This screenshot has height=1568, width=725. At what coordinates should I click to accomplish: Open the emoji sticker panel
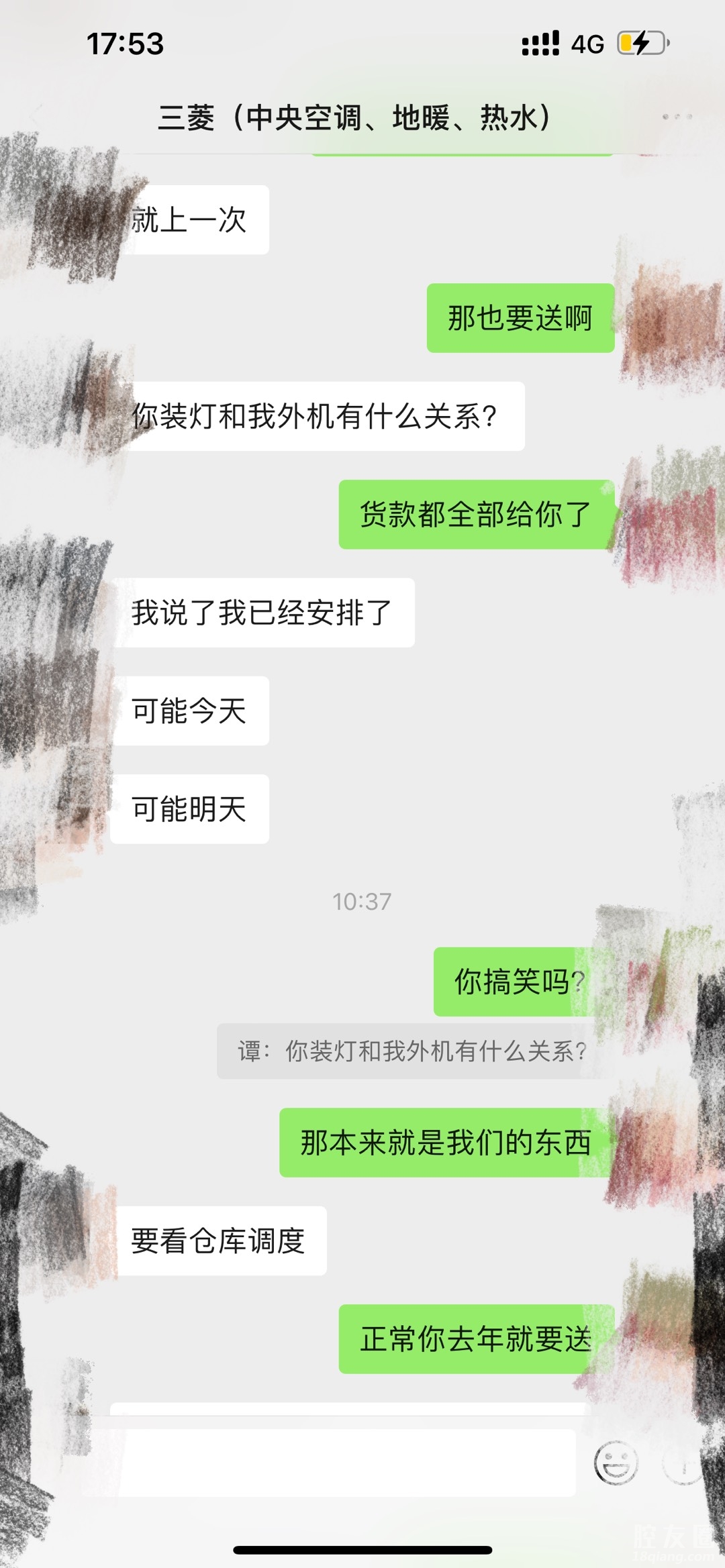(615, 1463)
